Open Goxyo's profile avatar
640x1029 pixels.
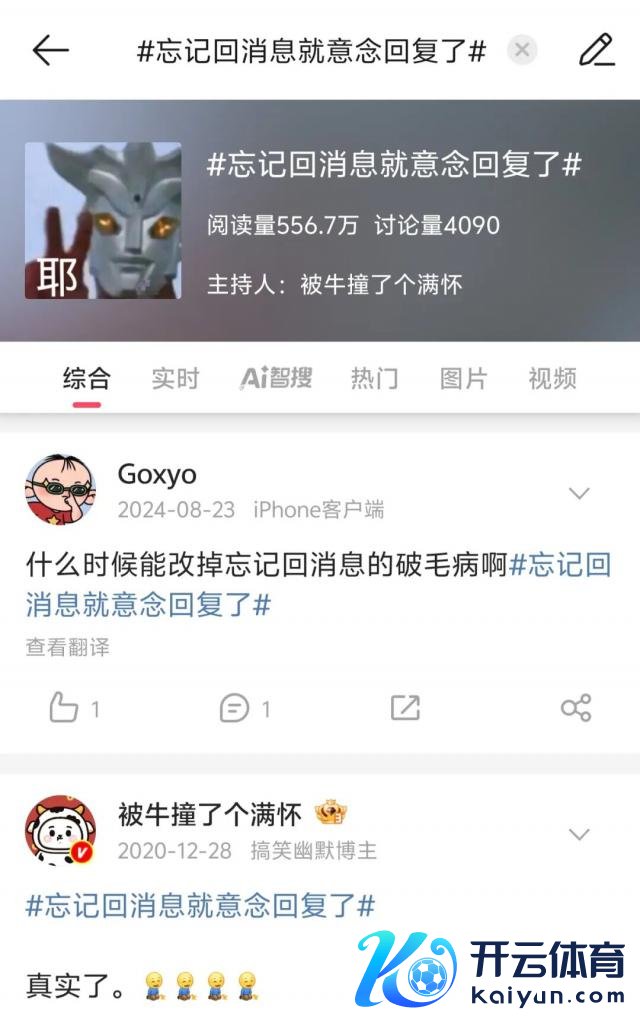pyautogui.click(x=61, y=490)
